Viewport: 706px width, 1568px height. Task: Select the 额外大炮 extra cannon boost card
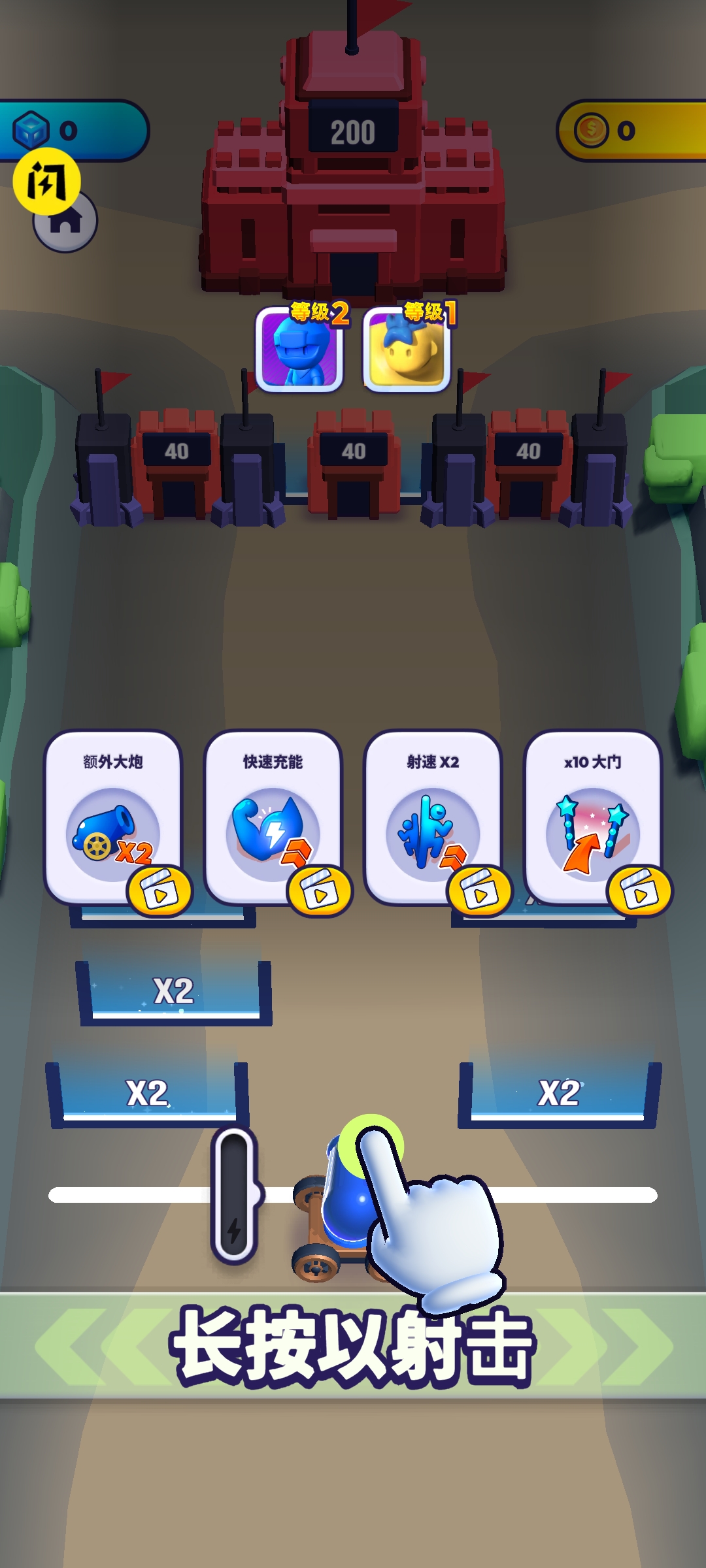pyautogui.click(x=113, y=818)
